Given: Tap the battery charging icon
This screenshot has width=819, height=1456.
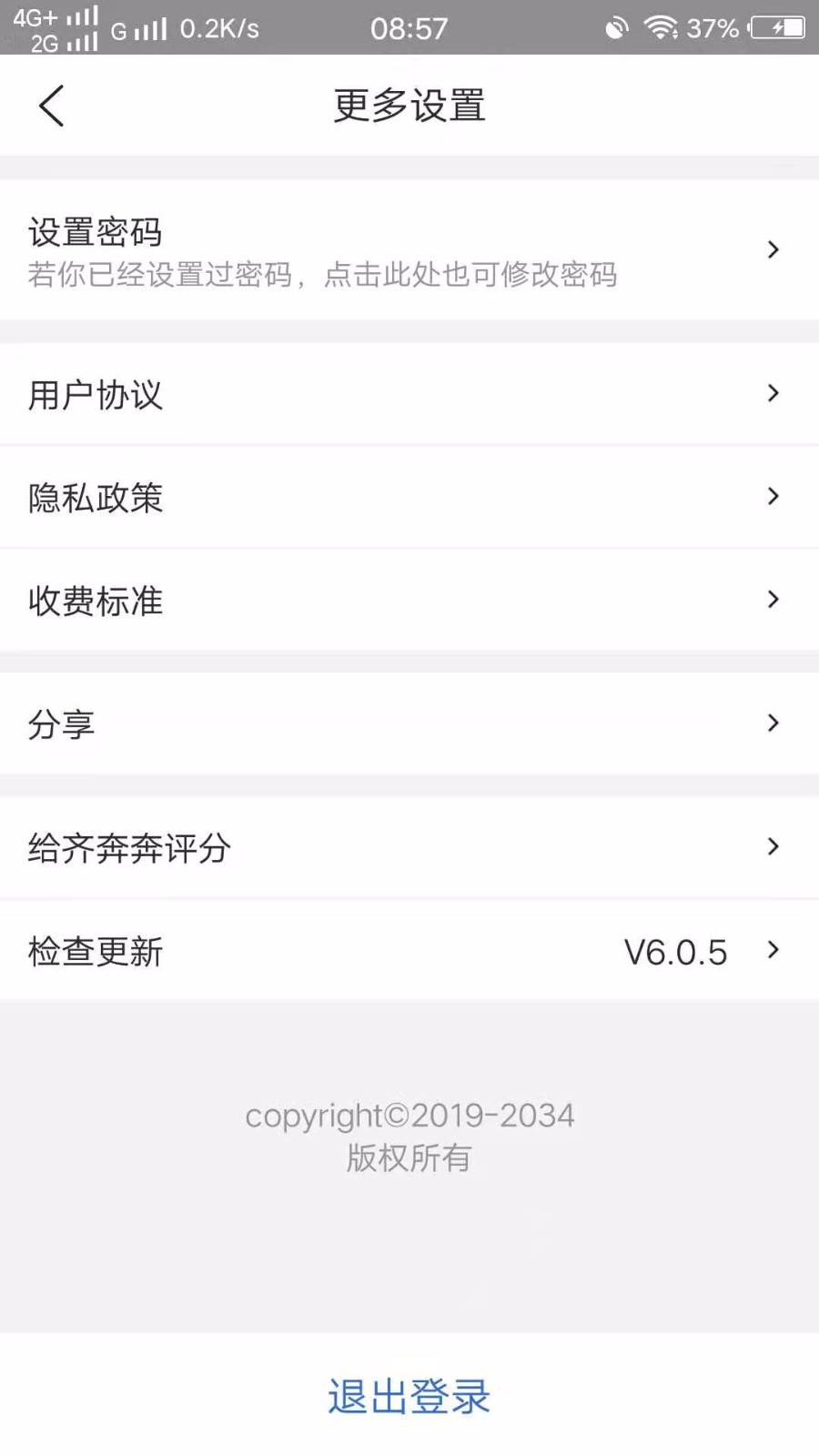Looking at the screenshot, I should pyautogui.click(x=778, y=26).
